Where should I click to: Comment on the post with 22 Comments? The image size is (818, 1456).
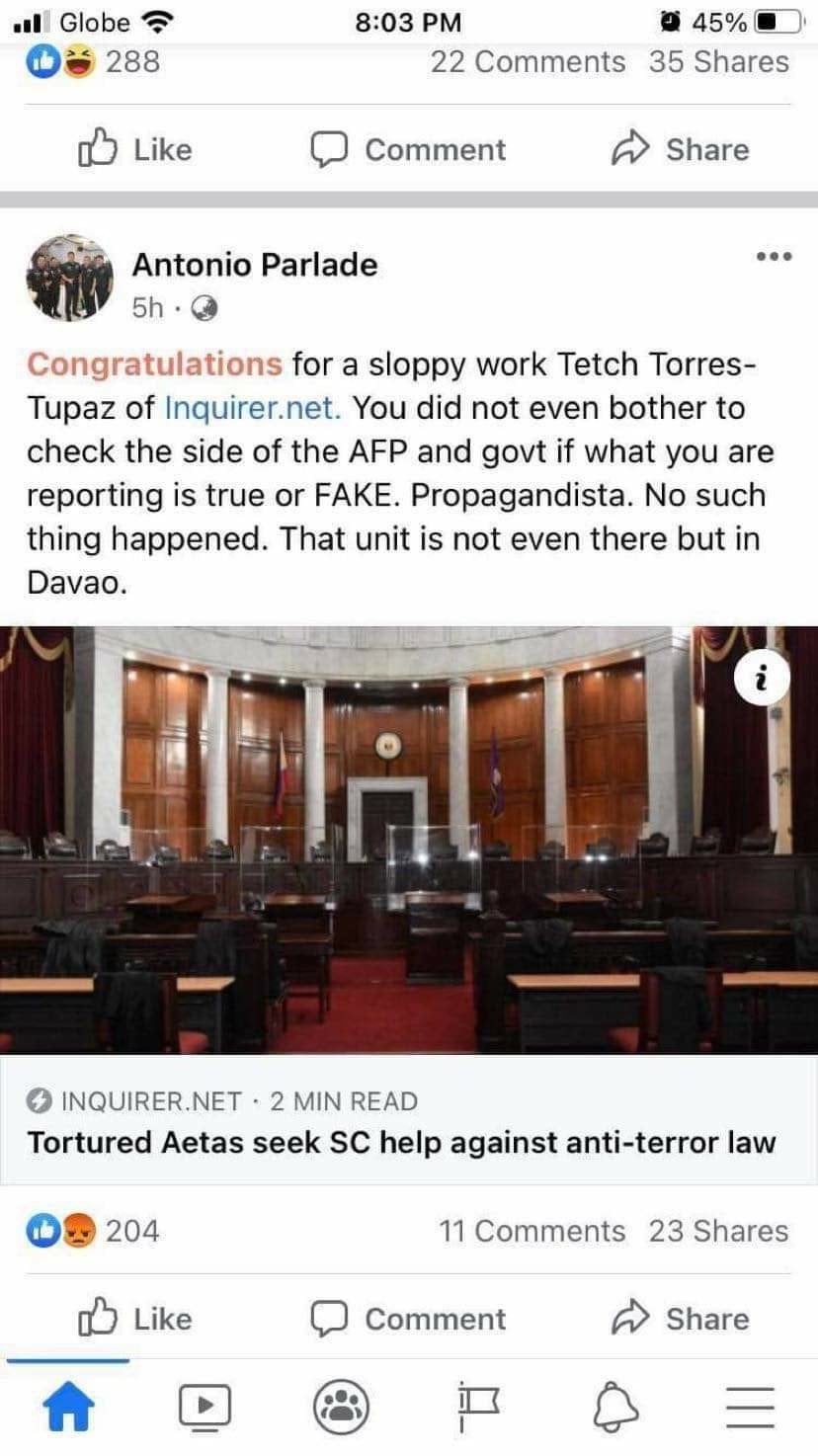point(408,149)
